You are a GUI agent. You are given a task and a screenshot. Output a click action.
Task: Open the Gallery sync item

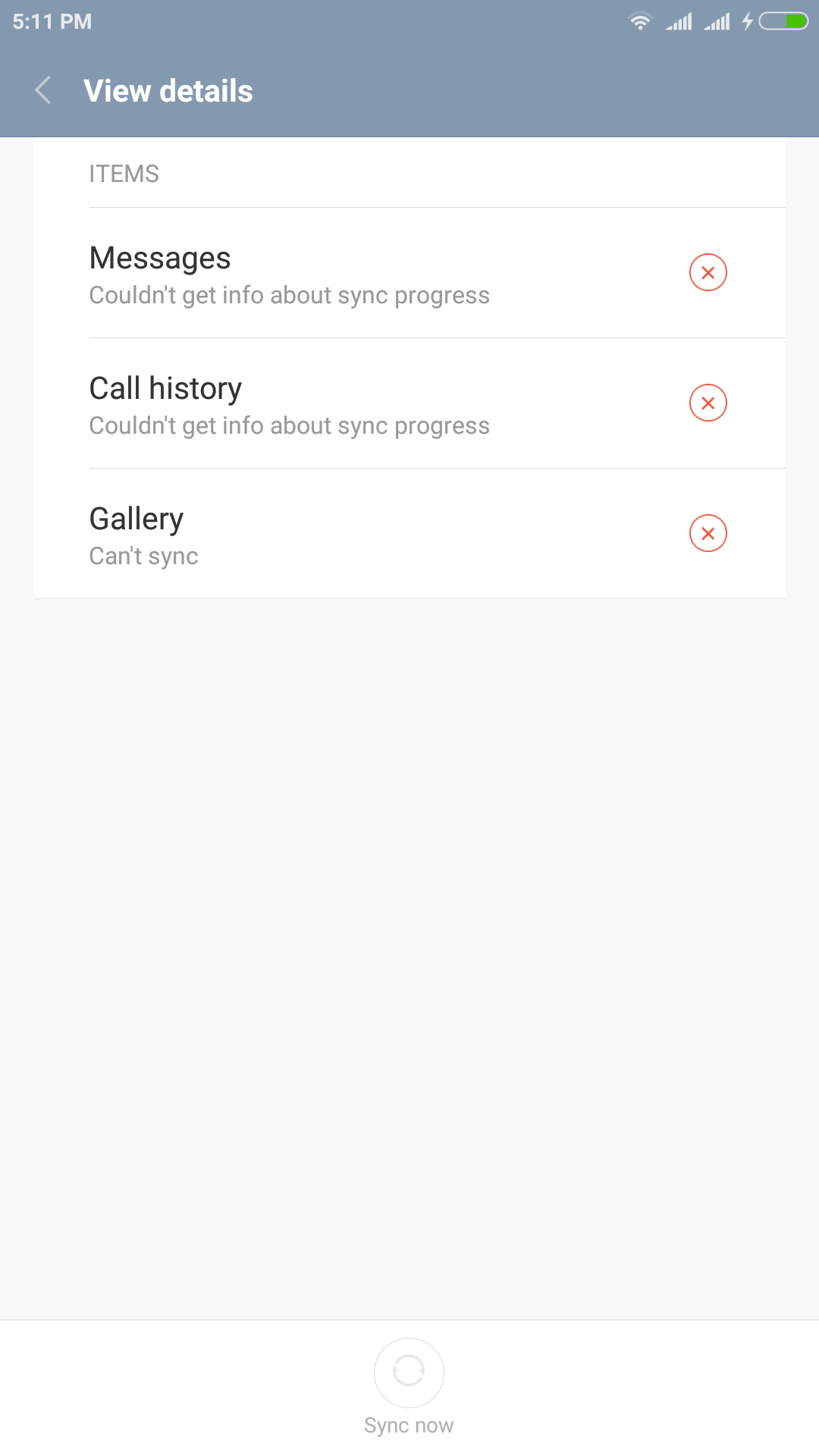point(409,534)
